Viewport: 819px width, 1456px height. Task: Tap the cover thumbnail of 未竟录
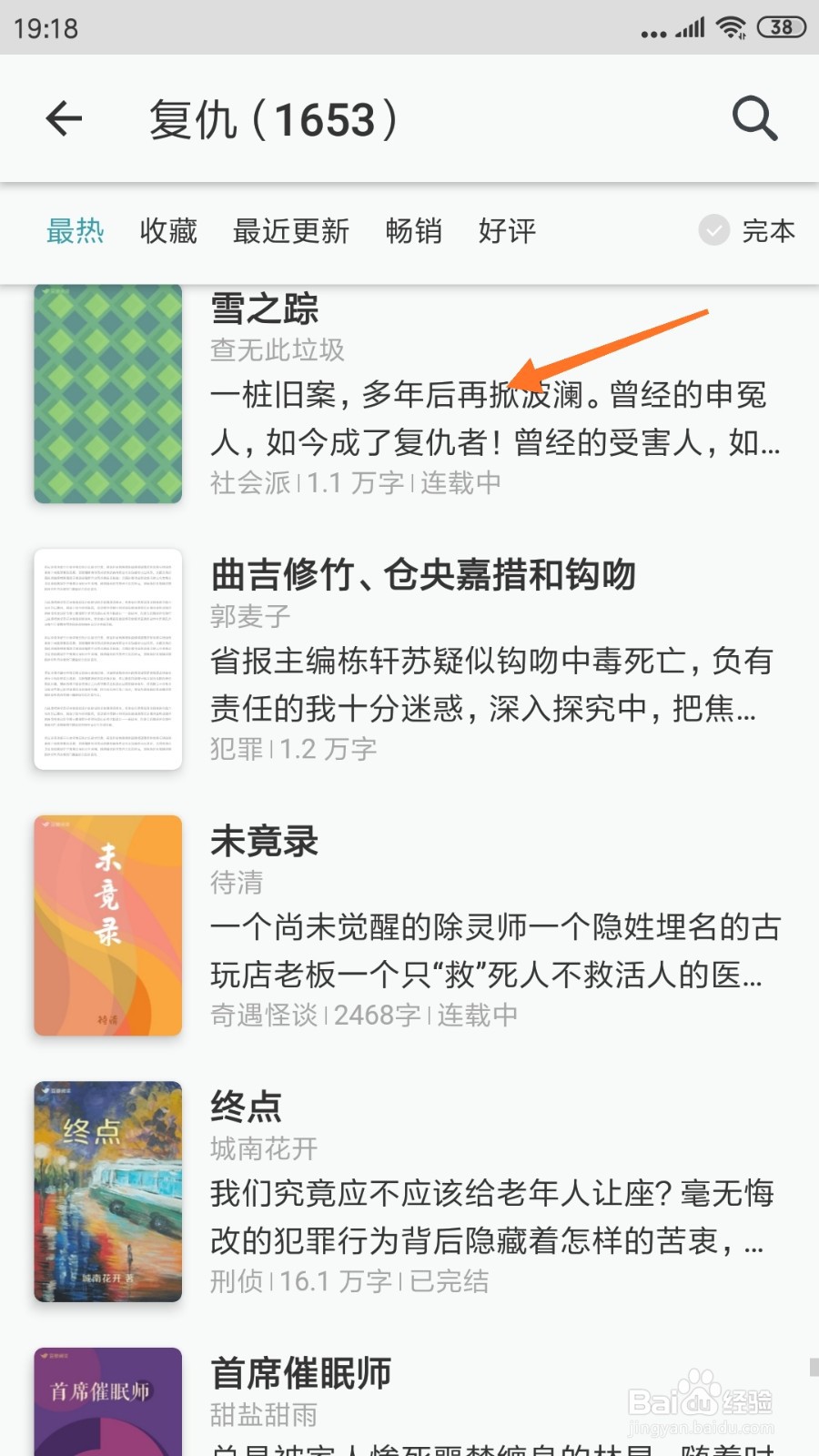coord(106,925)
